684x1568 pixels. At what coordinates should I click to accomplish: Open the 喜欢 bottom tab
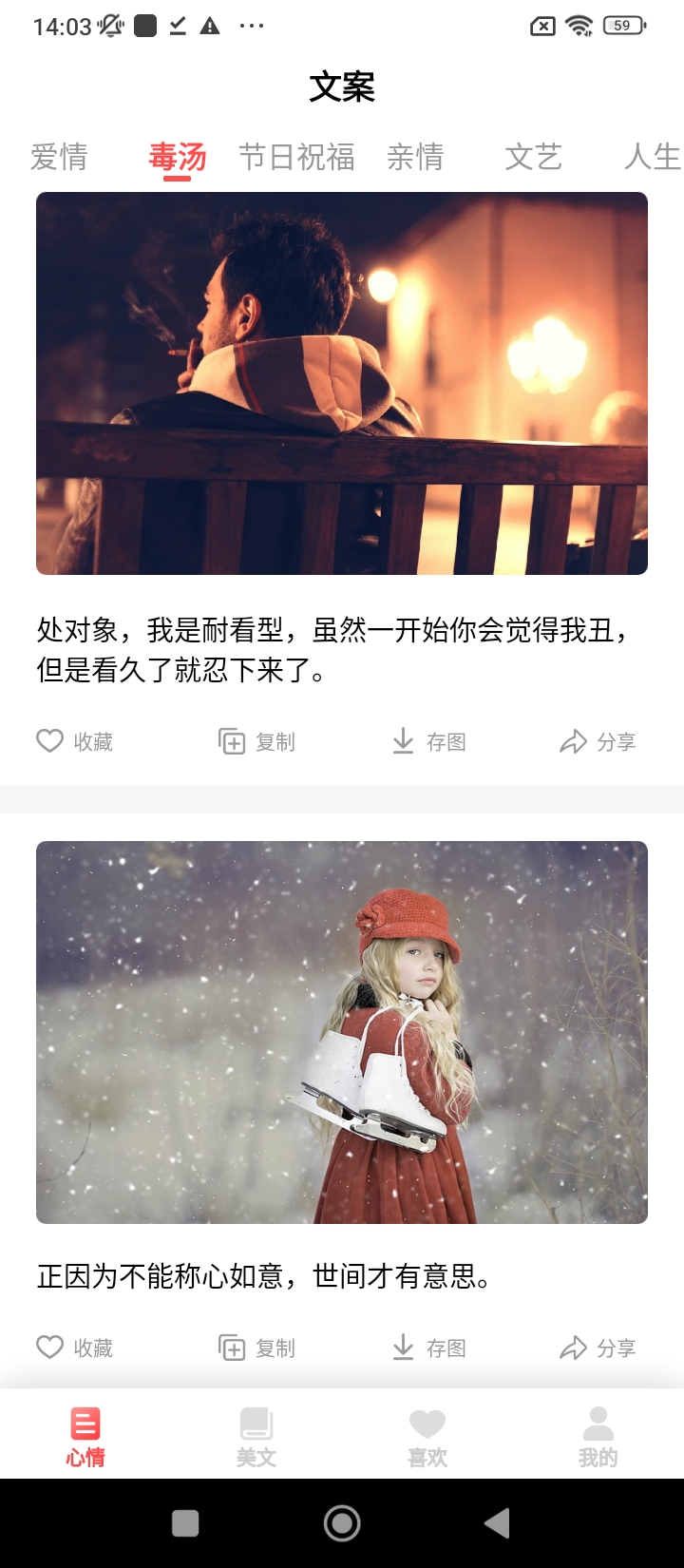pos(427,1437)
